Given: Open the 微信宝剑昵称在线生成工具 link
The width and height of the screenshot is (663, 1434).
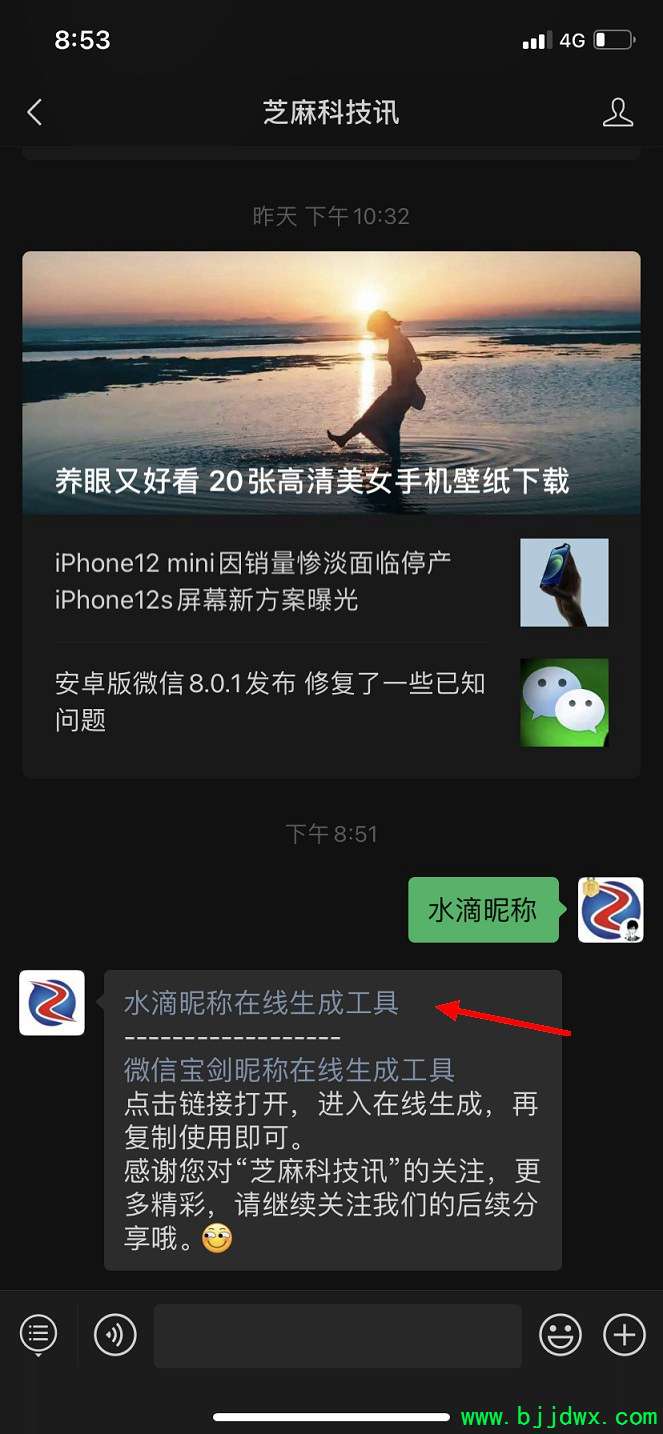Looking at the screenshot, I should point(289,1069).
